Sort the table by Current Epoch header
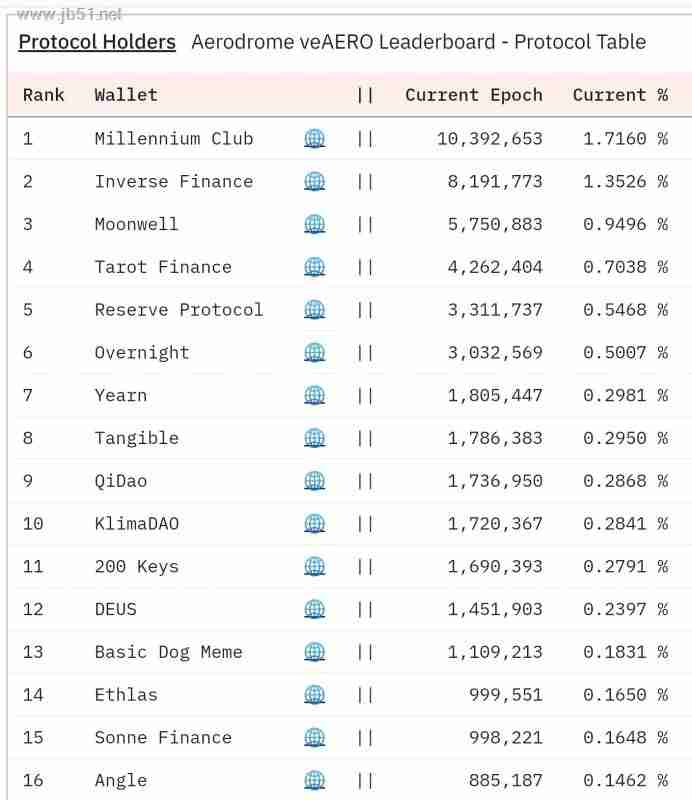Viewport: 692px width, 800px height. [473, 95]
